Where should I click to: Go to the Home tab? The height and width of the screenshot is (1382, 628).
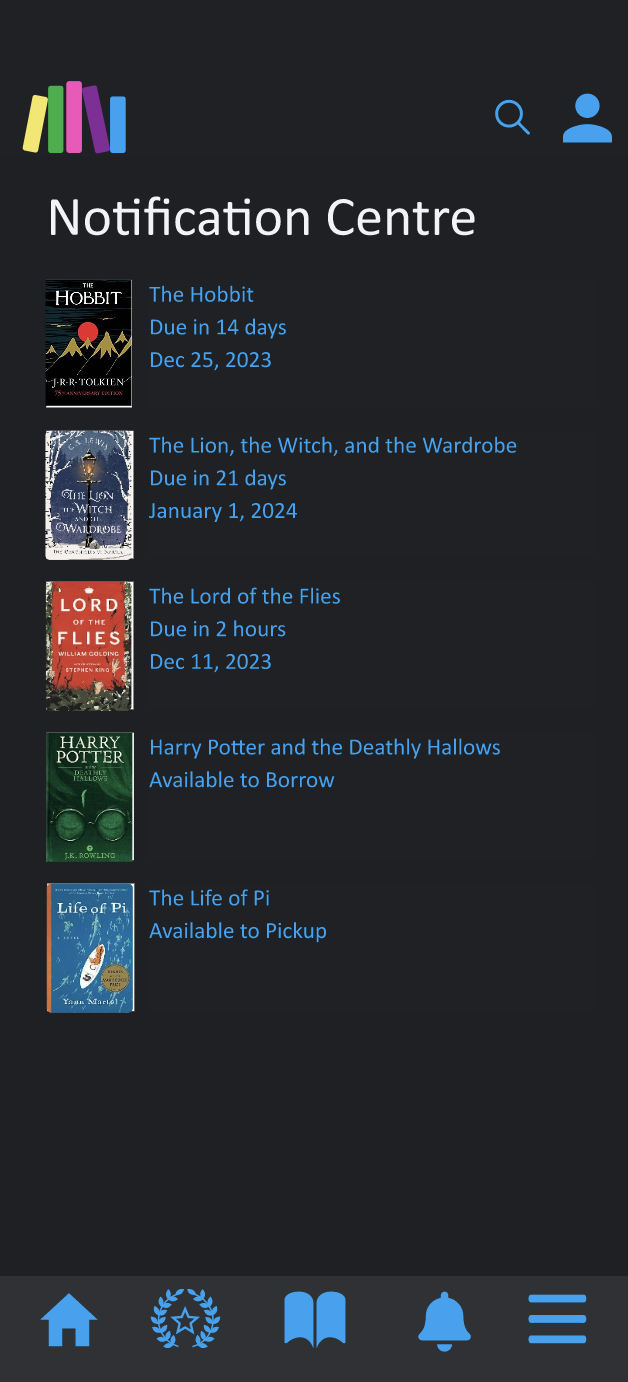[69, 1320]
